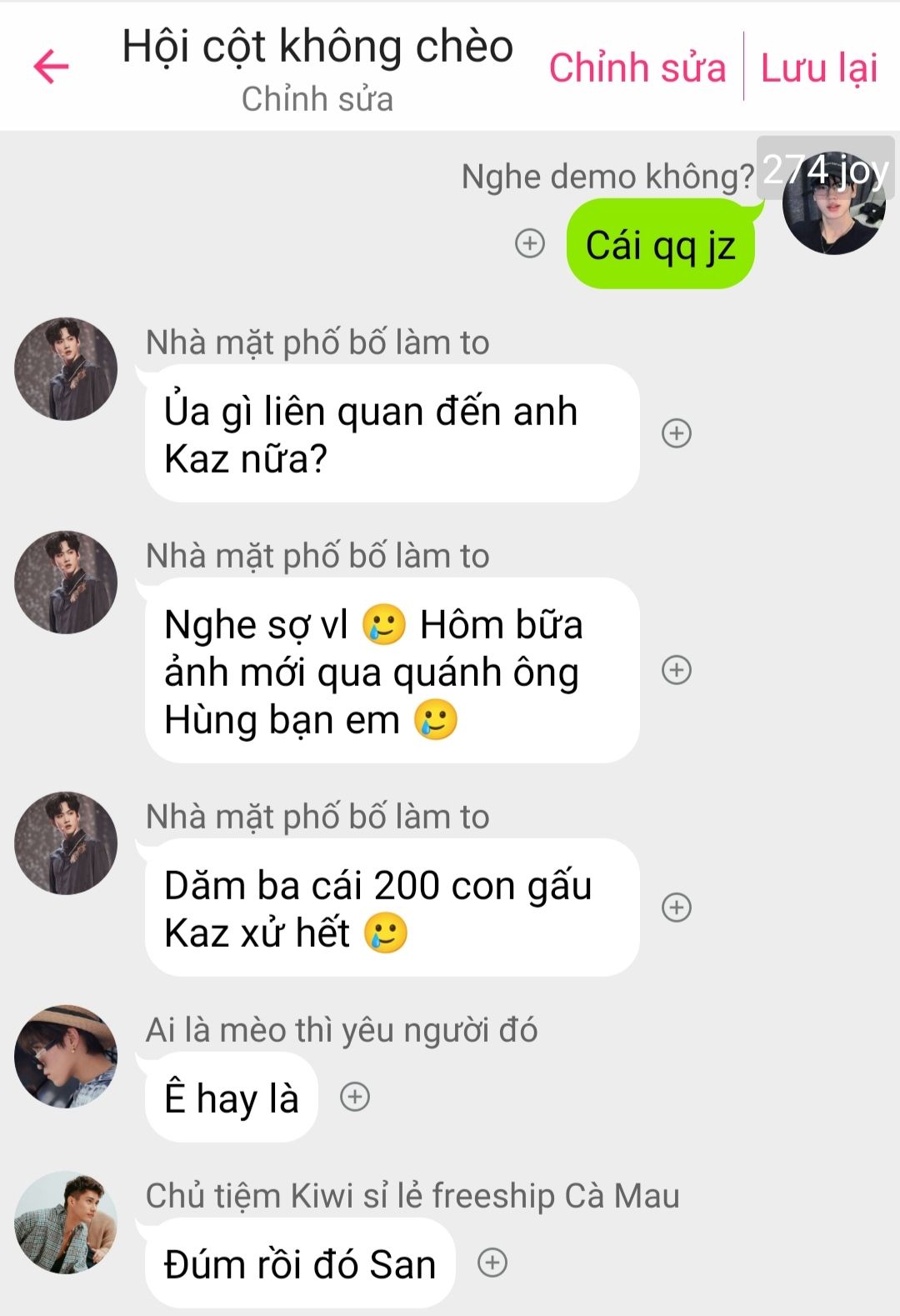Tap the plus icon beside "Dăm ba cái 200"
The width and height of the screenshot is (900, 1316).
pyautogui.click(x=677, y=908)
